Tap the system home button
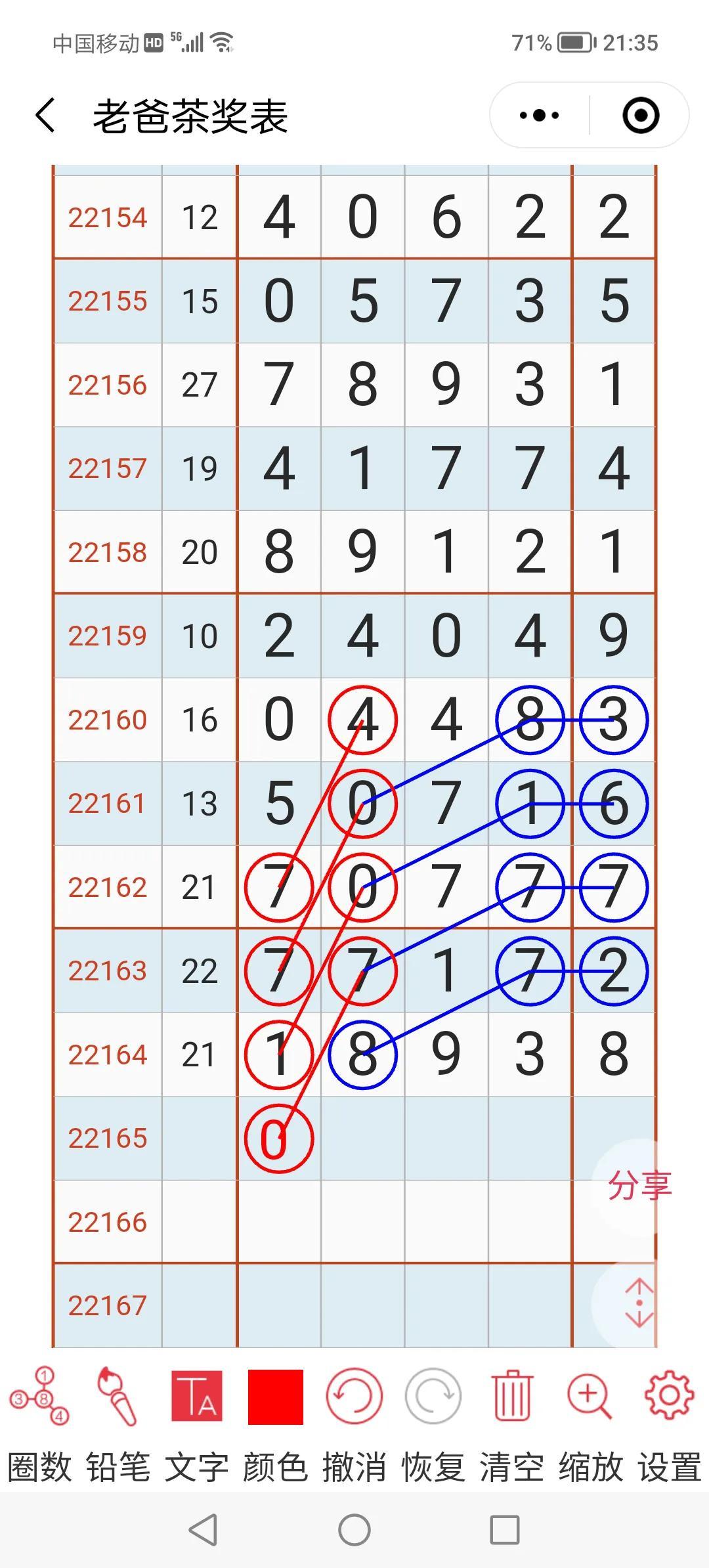 coord(354,1530)
